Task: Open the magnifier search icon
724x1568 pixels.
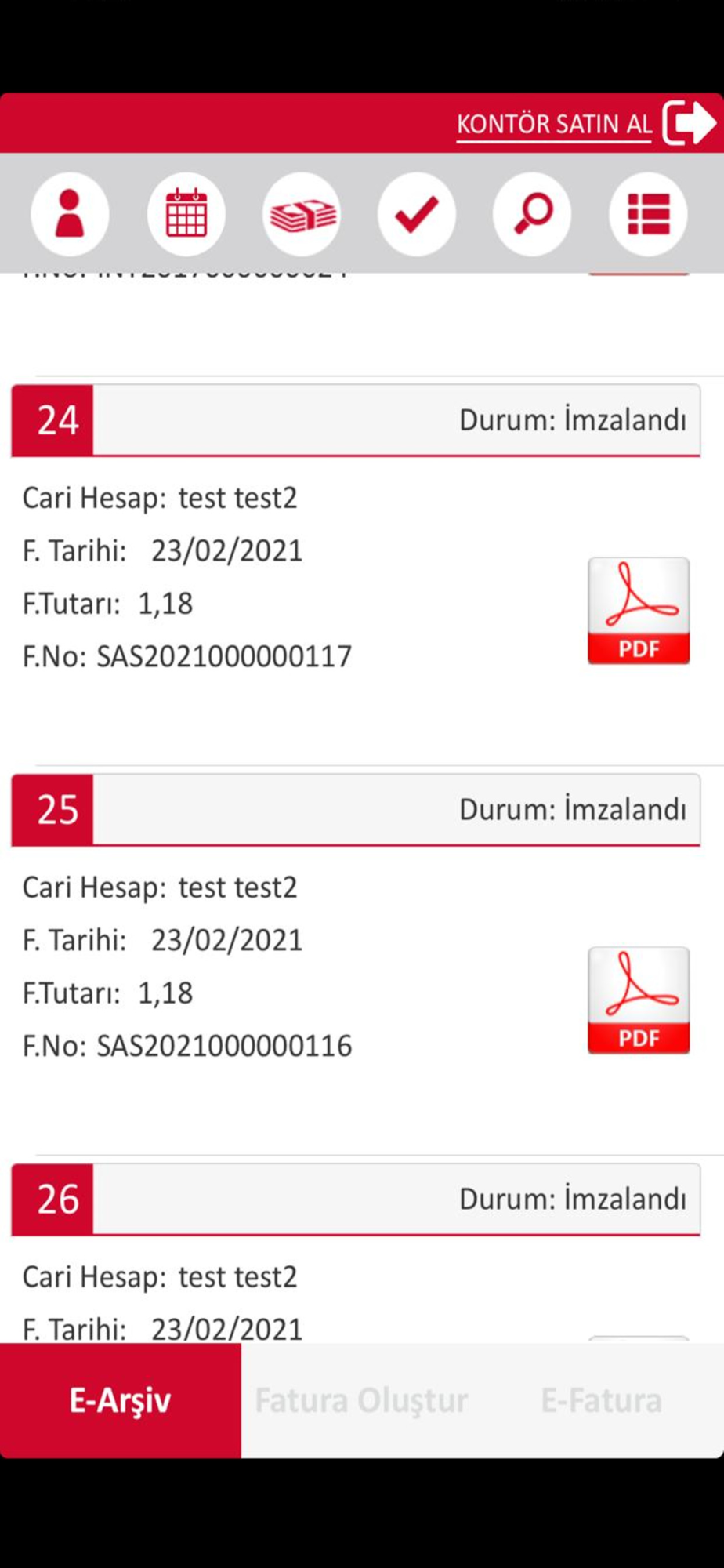Action: 532,213
